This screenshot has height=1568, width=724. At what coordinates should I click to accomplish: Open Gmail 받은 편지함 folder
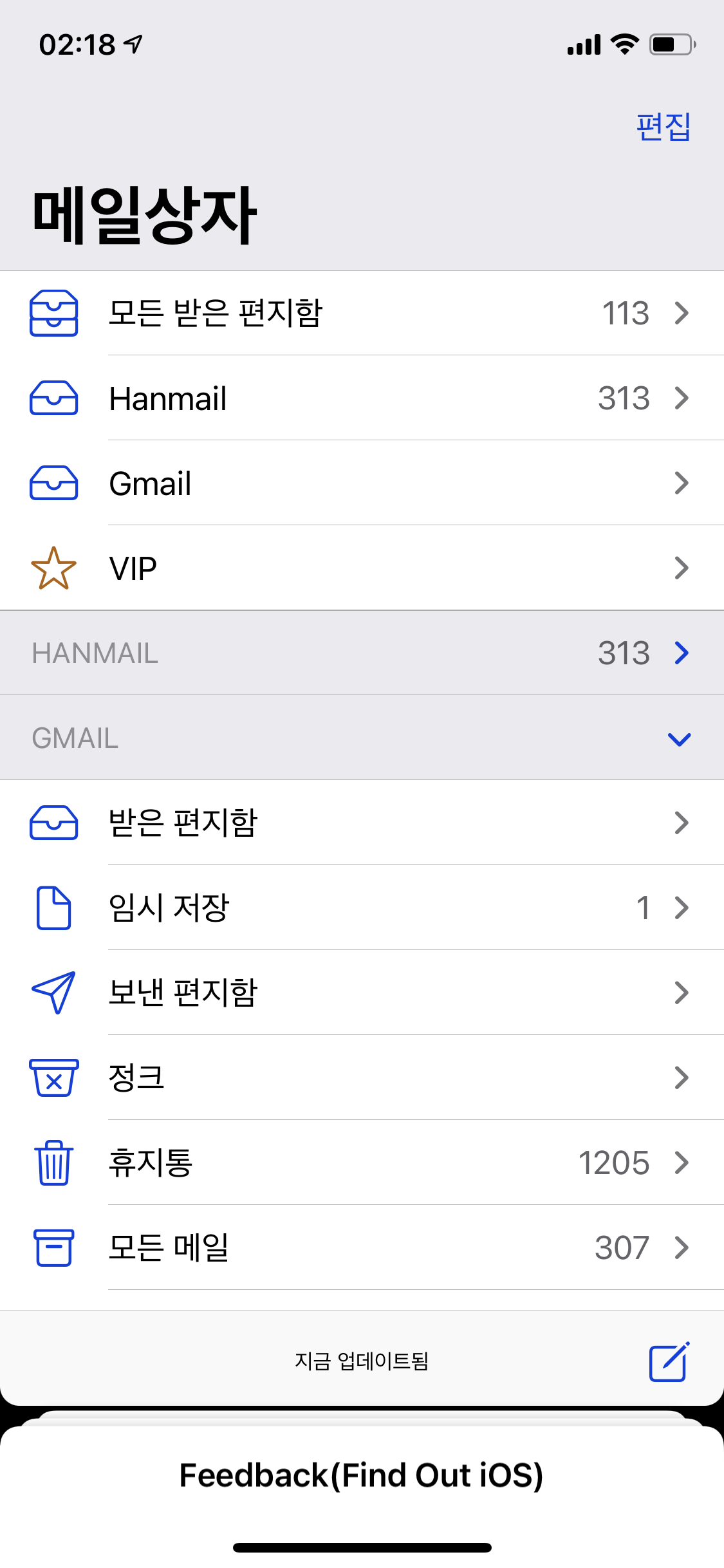tap(362, 823)
